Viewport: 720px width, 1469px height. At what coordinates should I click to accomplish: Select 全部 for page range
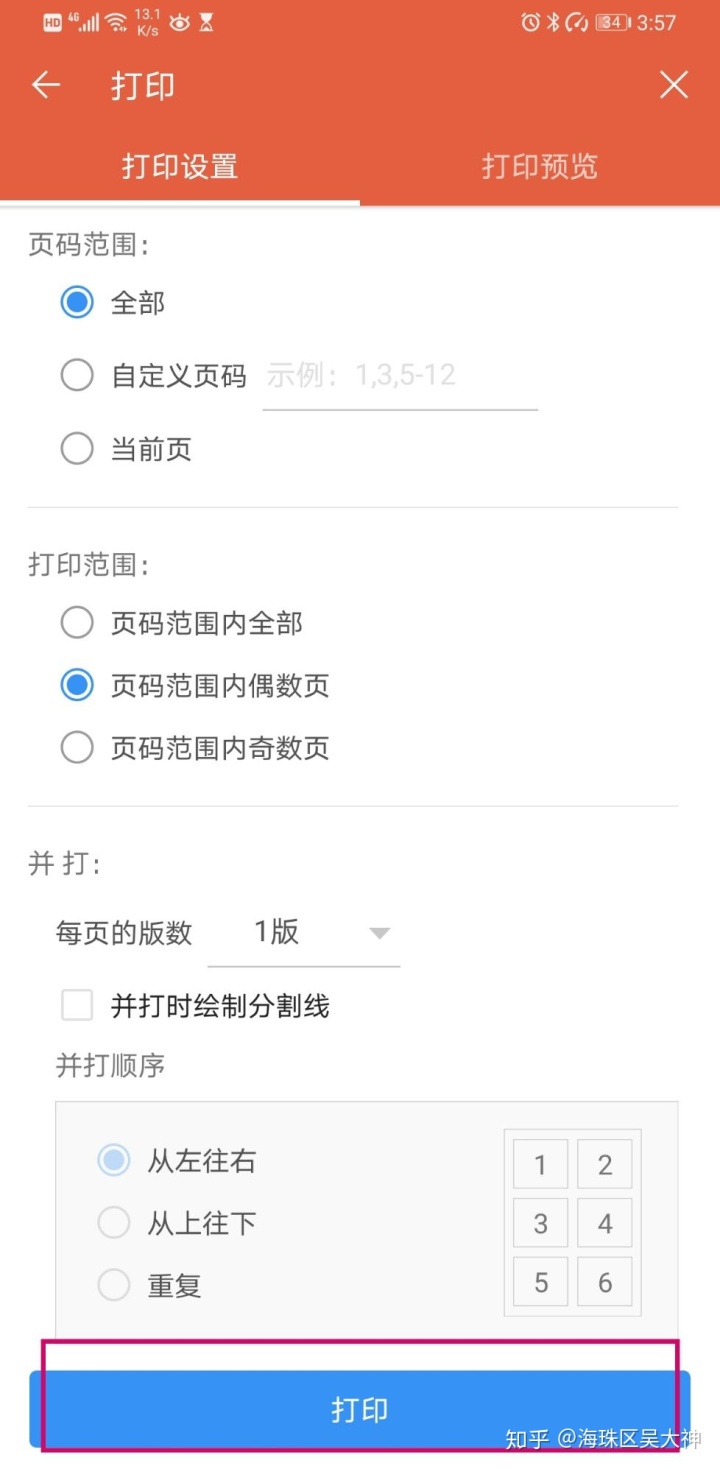[x=78, y=302]
